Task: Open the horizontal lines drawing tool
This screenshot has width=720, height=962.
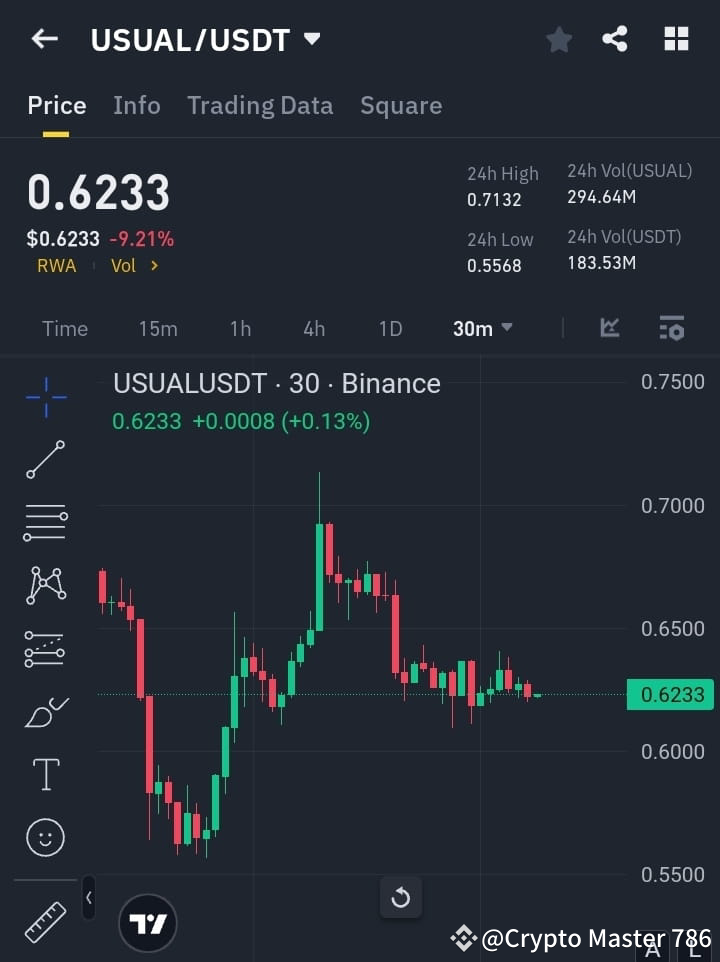Action: pyautogui.click(x=45, y=523)
